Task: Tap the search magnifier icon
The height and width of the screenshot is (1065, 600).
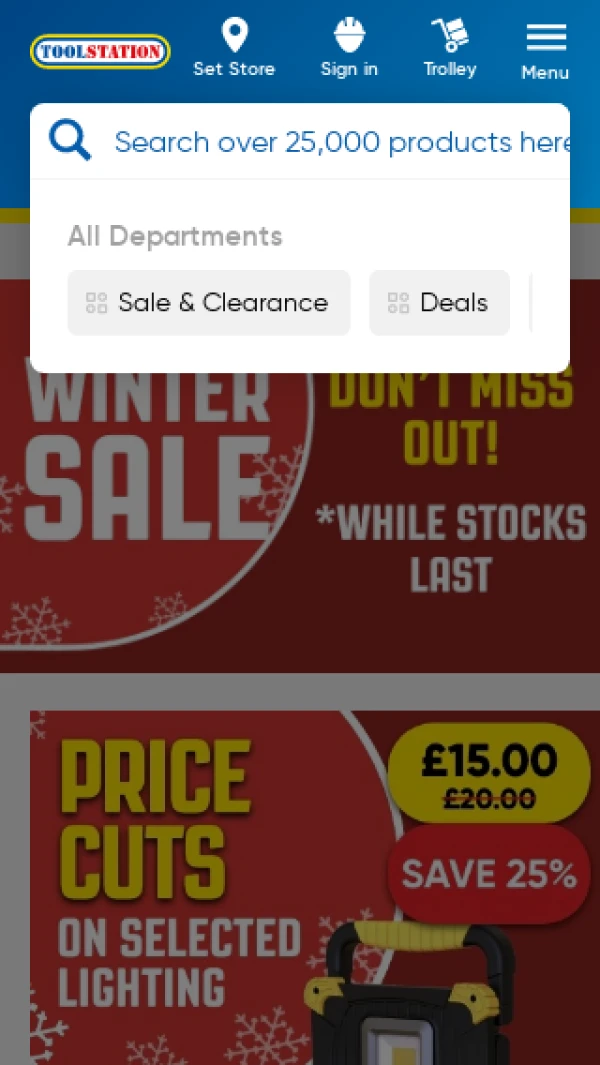Action: 70,141
